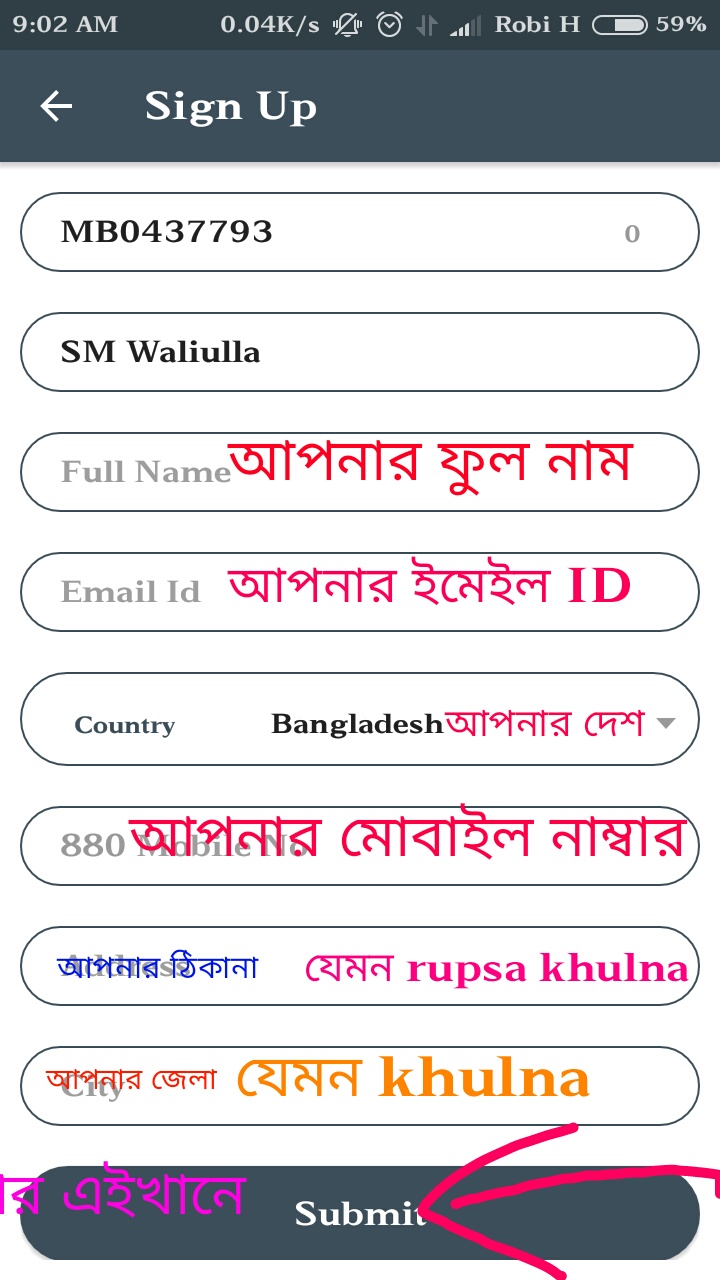Focus the Address input field
This screenshot has width=720, height=1280.
pos(360,967)
